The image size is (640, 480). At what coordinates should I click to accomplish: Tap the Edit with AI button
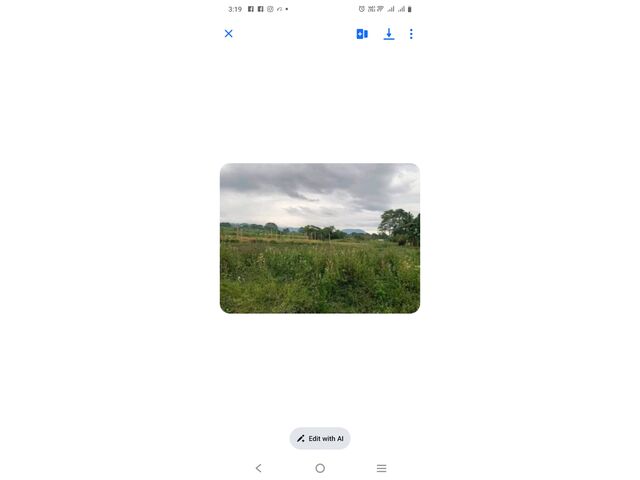320,438
